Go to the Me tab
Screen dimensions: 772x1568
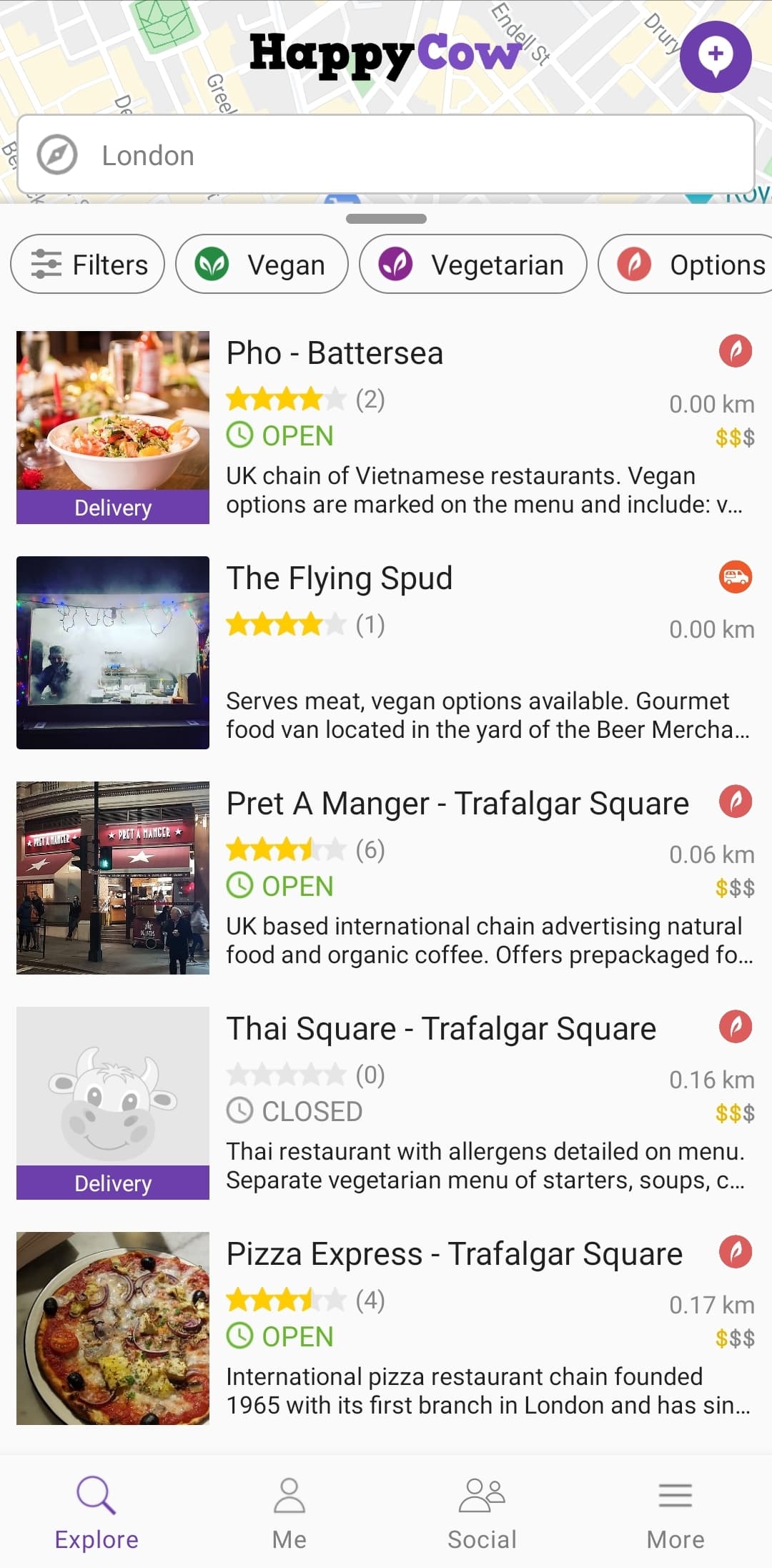pyautogui.click(x=289, y=1512)
